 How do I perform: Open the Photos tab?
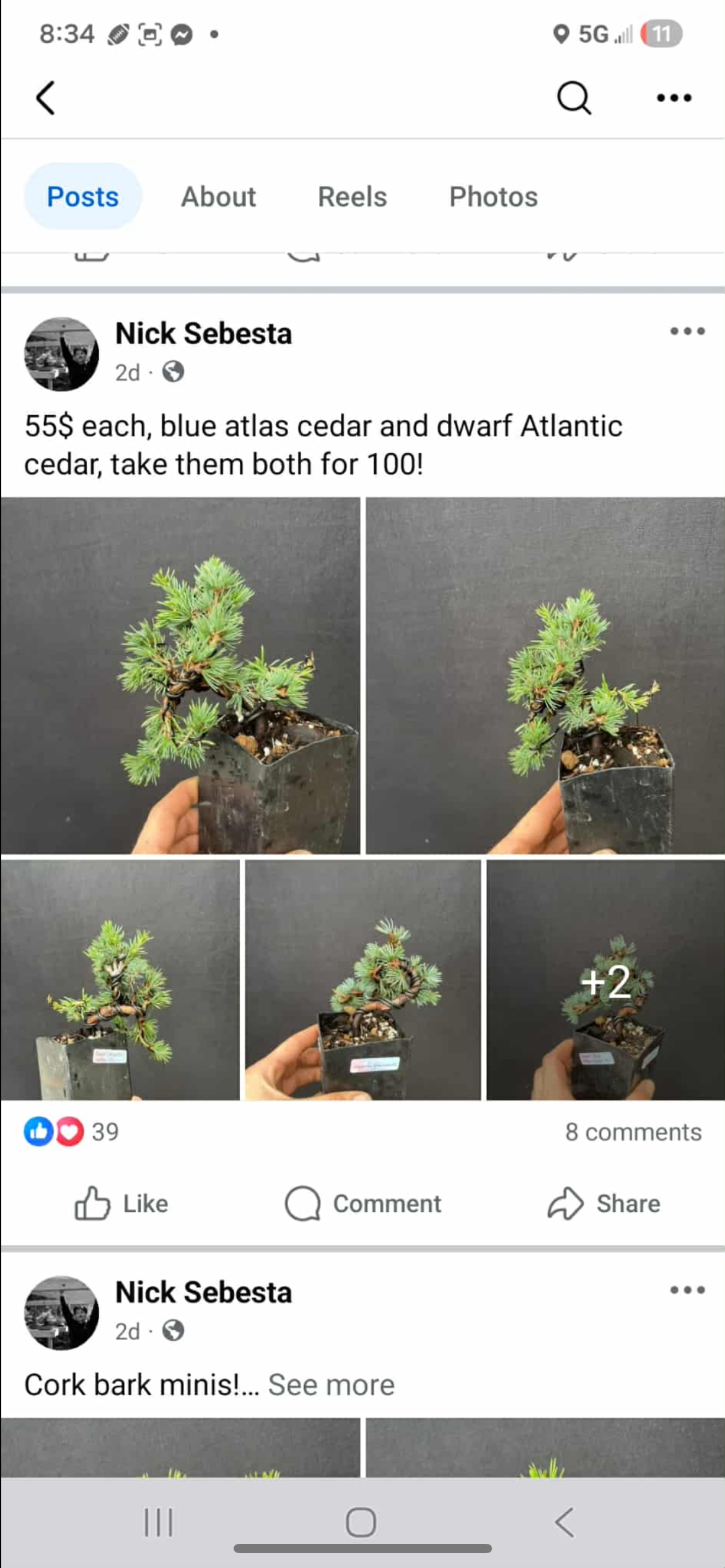493,197
